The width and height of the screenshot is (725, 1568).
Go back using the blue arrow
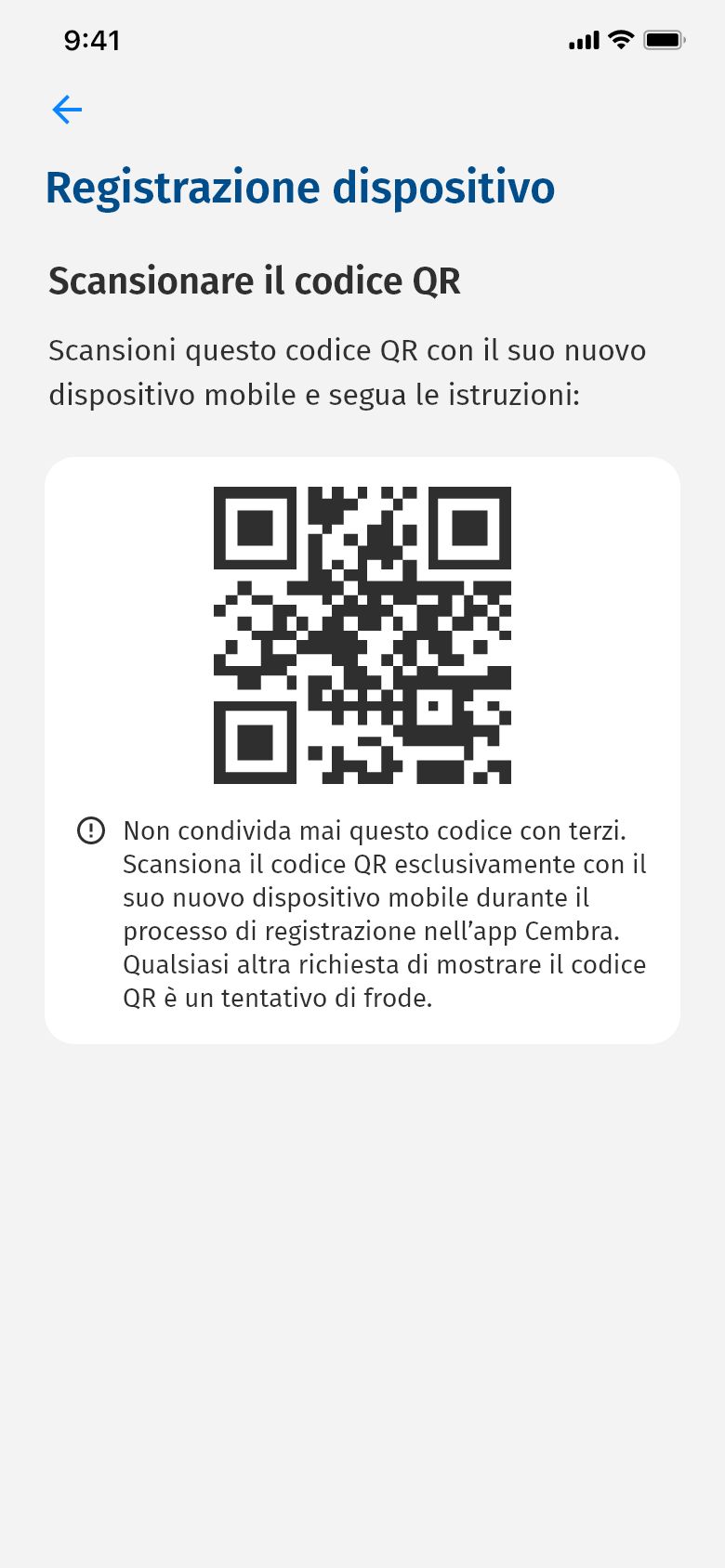click(67, 110)
